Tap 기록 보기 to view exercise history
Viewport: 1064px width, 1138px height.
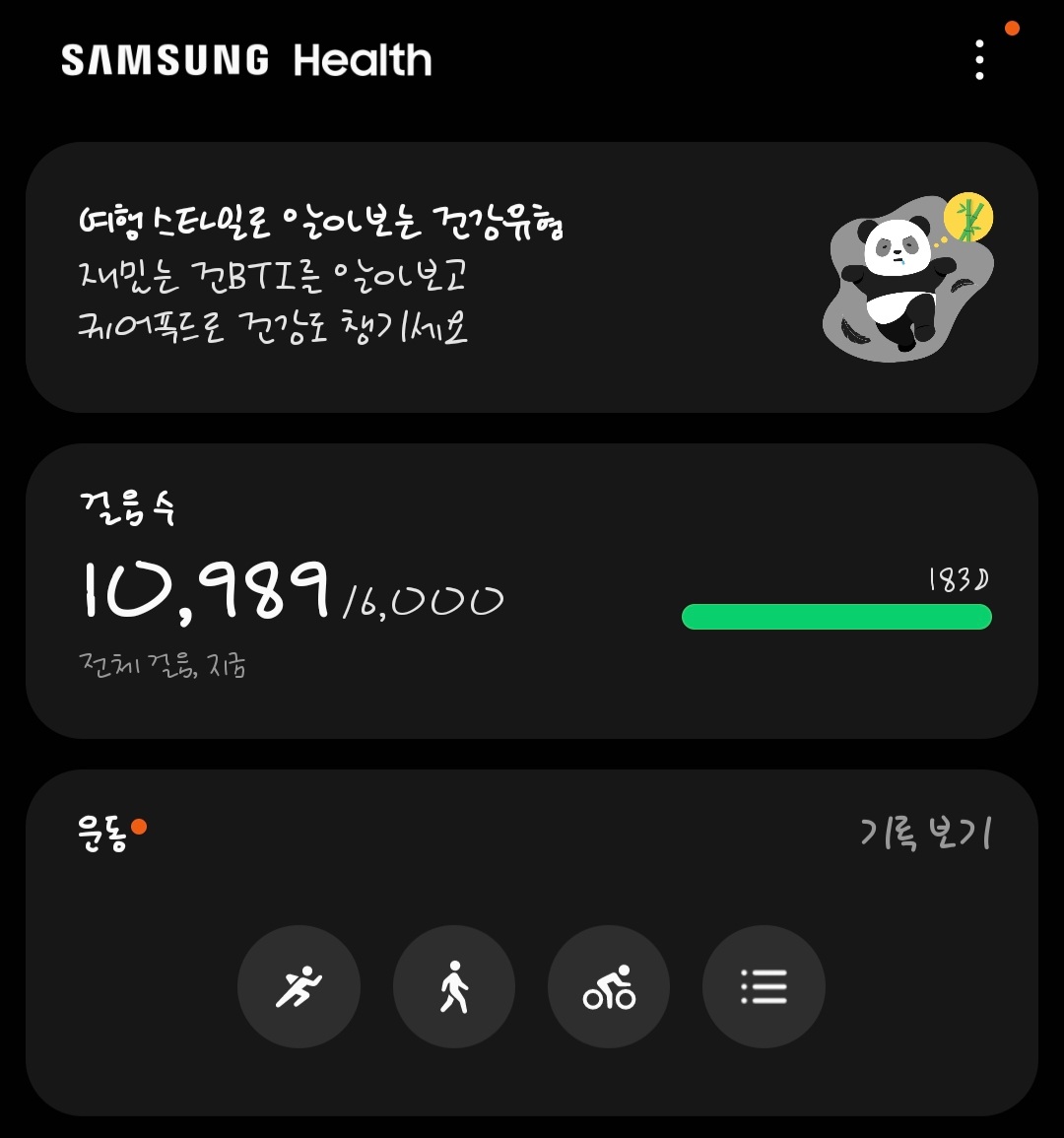925,834
